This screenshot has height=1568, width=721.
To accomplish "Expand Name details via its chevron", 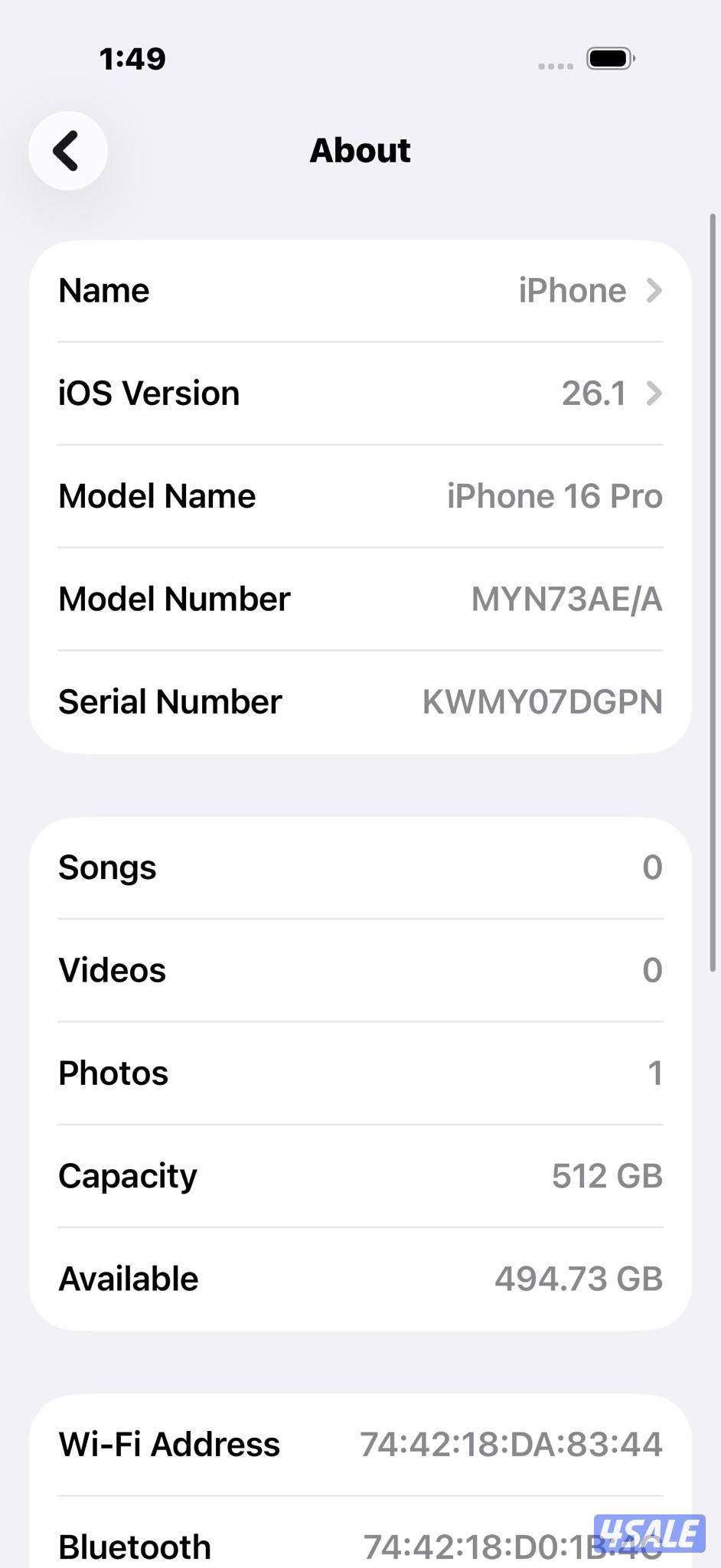I will [654, 291].
